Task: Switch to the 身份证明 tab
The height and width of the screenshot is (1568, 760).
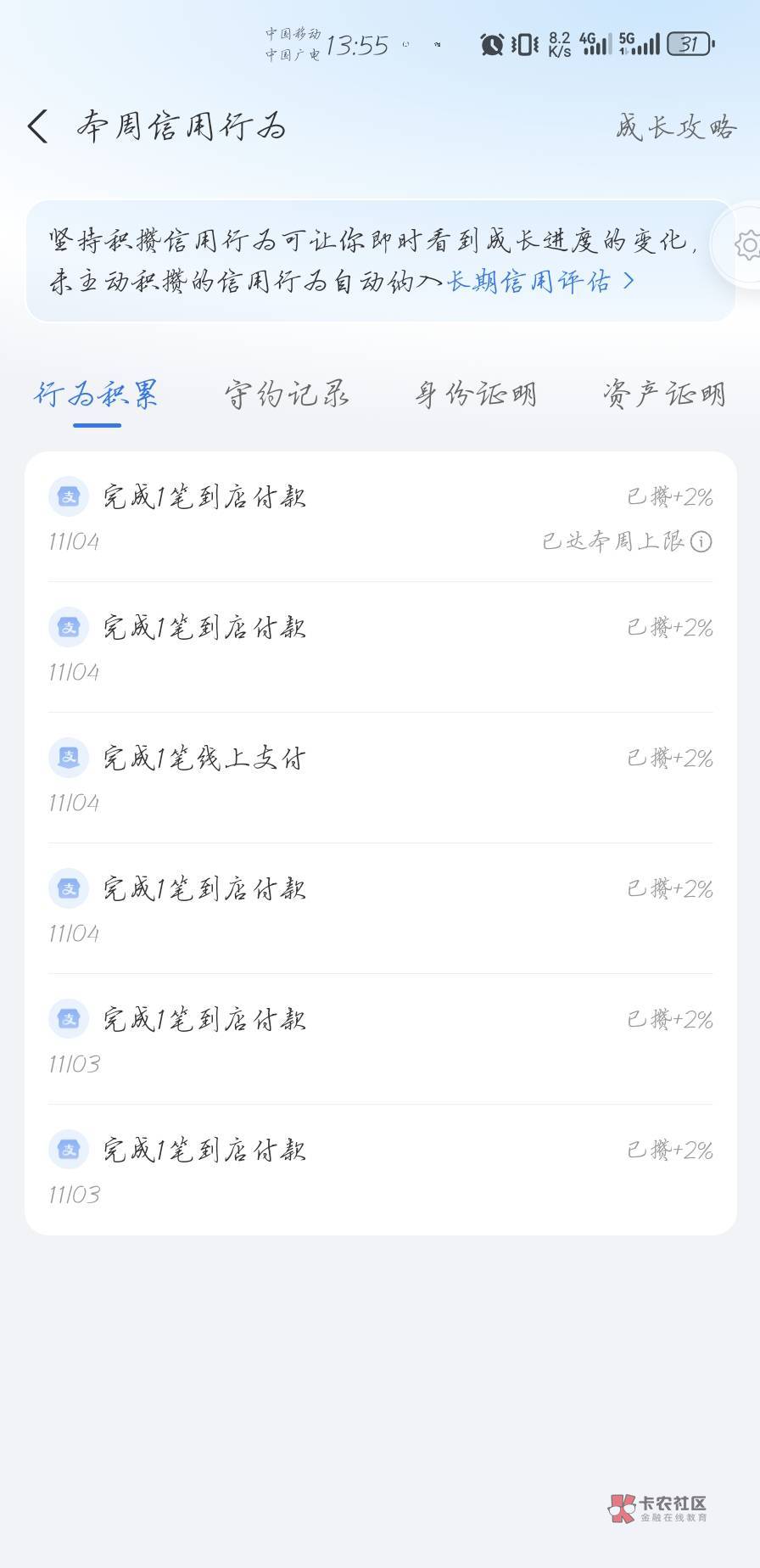Action: (475, 395)
